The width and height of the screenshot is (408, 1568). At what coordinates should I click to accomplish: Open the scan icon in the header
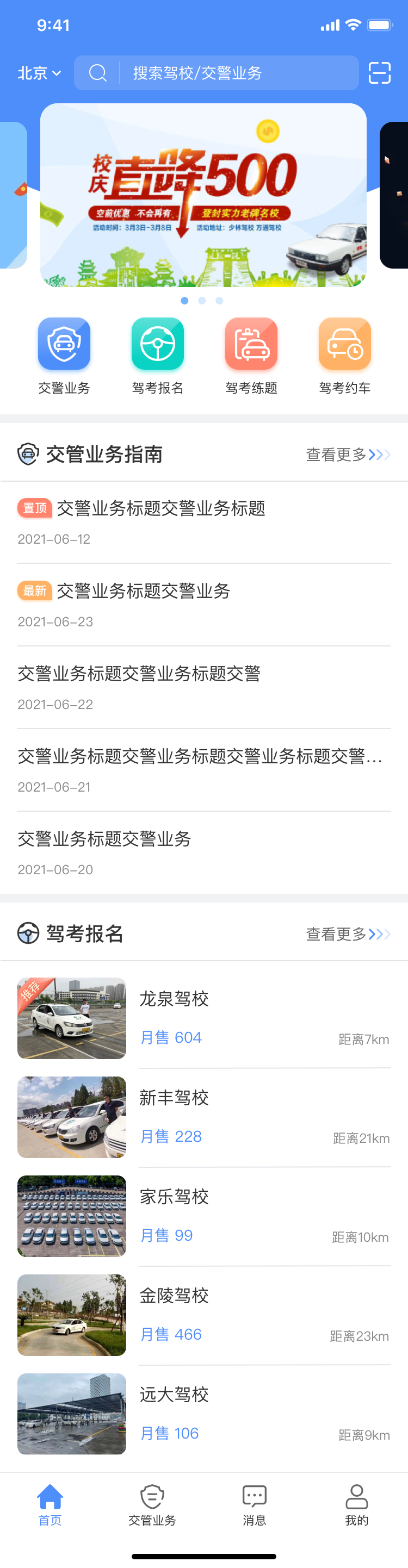pyautogui.click(x=379, y=73)
